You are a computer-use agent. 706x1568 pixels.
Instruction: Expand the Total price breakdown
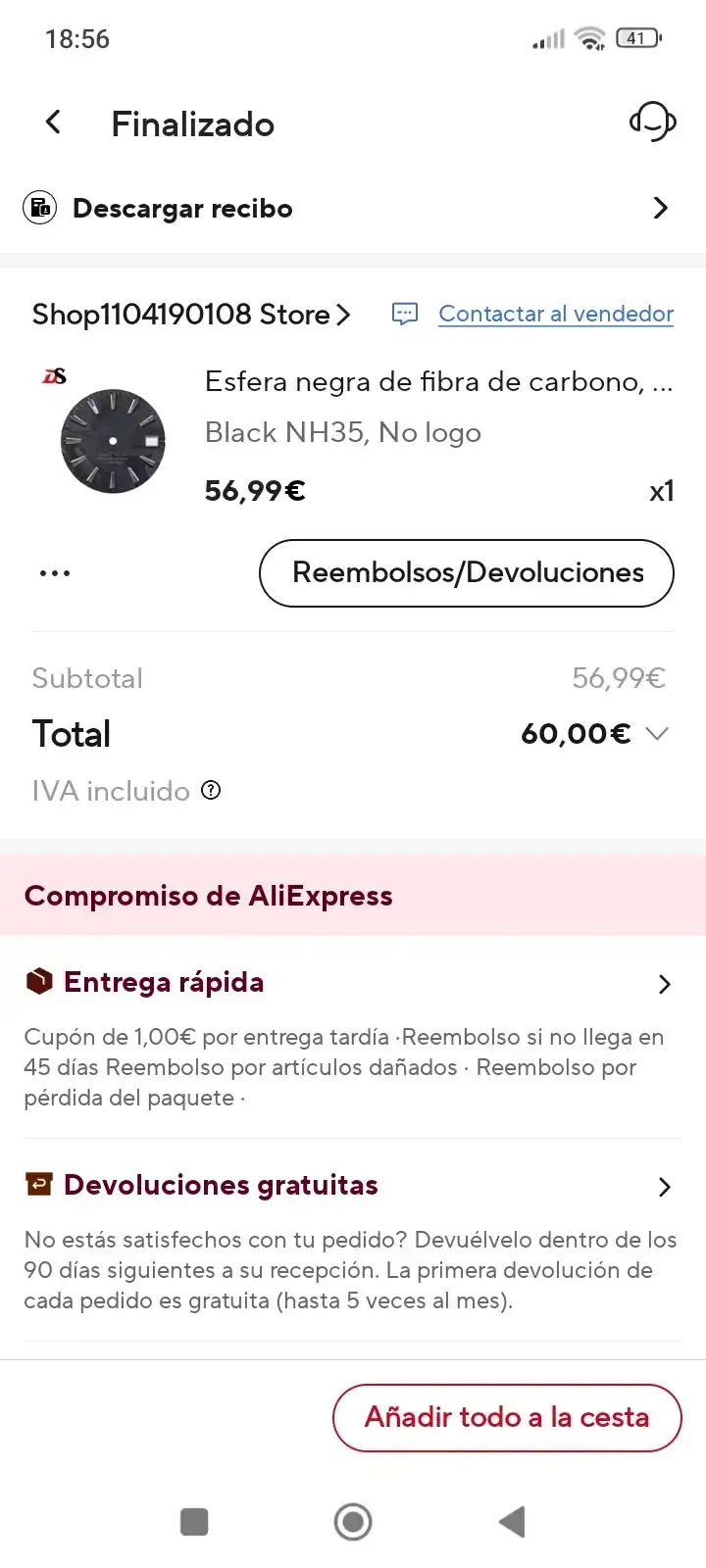657,734
